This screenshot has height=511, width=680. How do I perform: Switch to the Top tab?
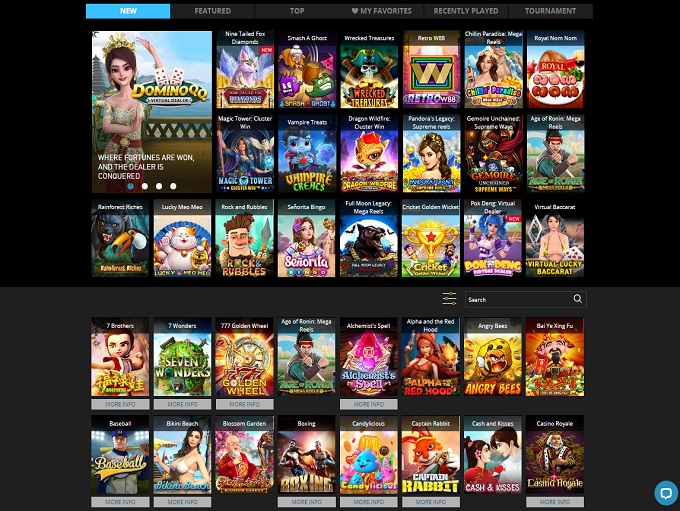(297, 11)
